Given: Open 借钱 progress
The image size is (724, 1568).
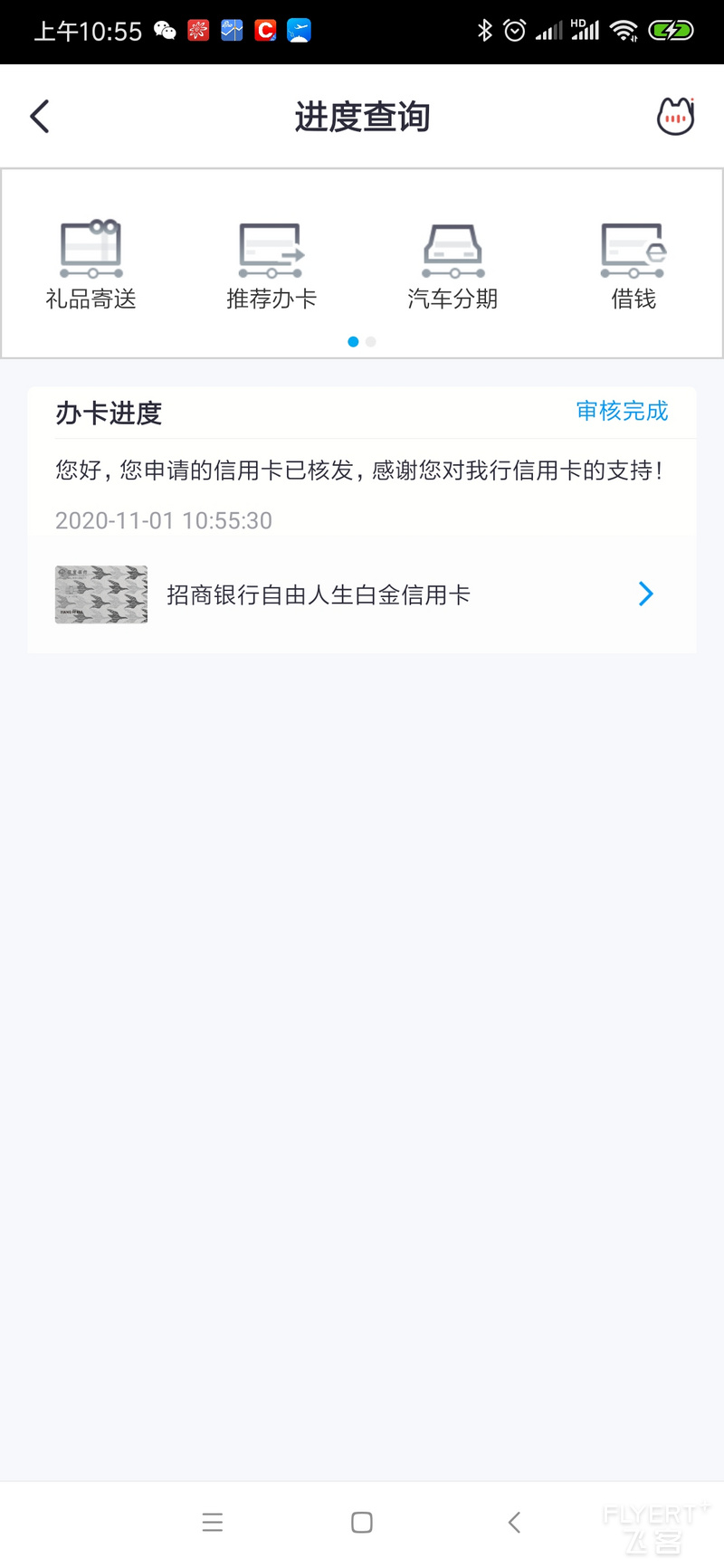Looking at the screenshot, I should (633, 265).
